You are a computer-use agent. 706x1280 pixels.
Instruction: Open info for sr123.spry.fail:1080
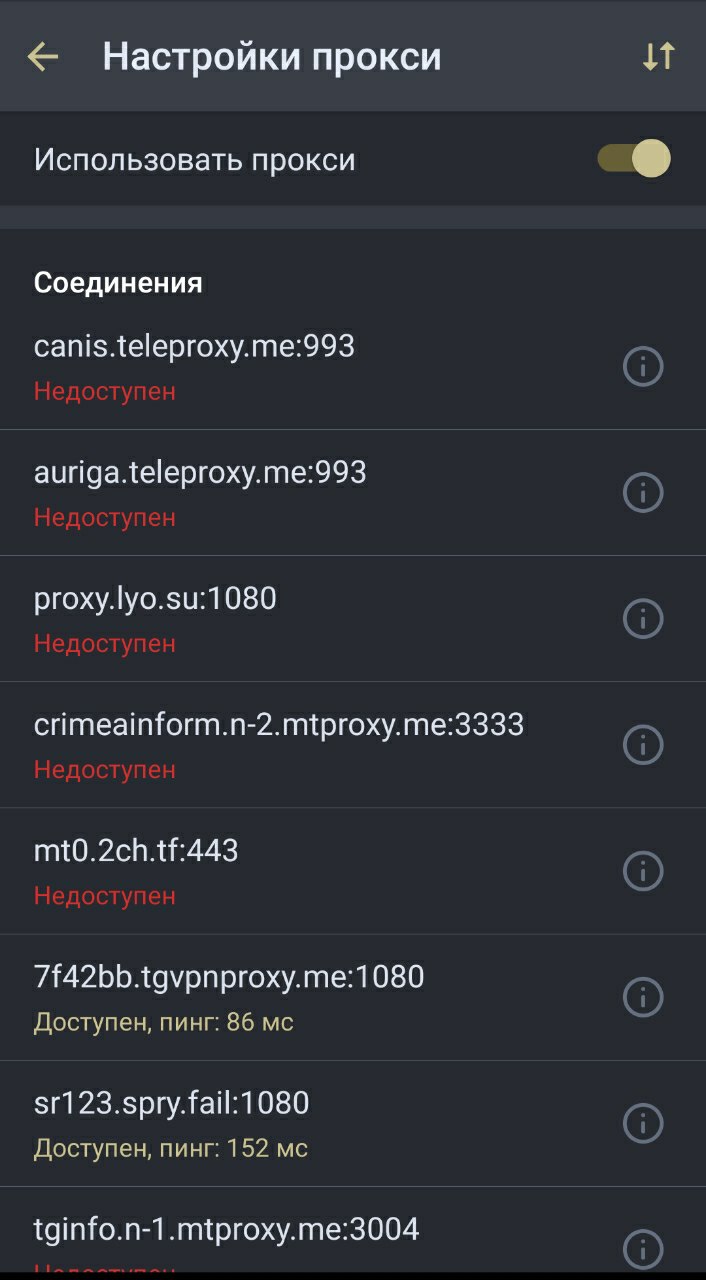[643, 1123]
